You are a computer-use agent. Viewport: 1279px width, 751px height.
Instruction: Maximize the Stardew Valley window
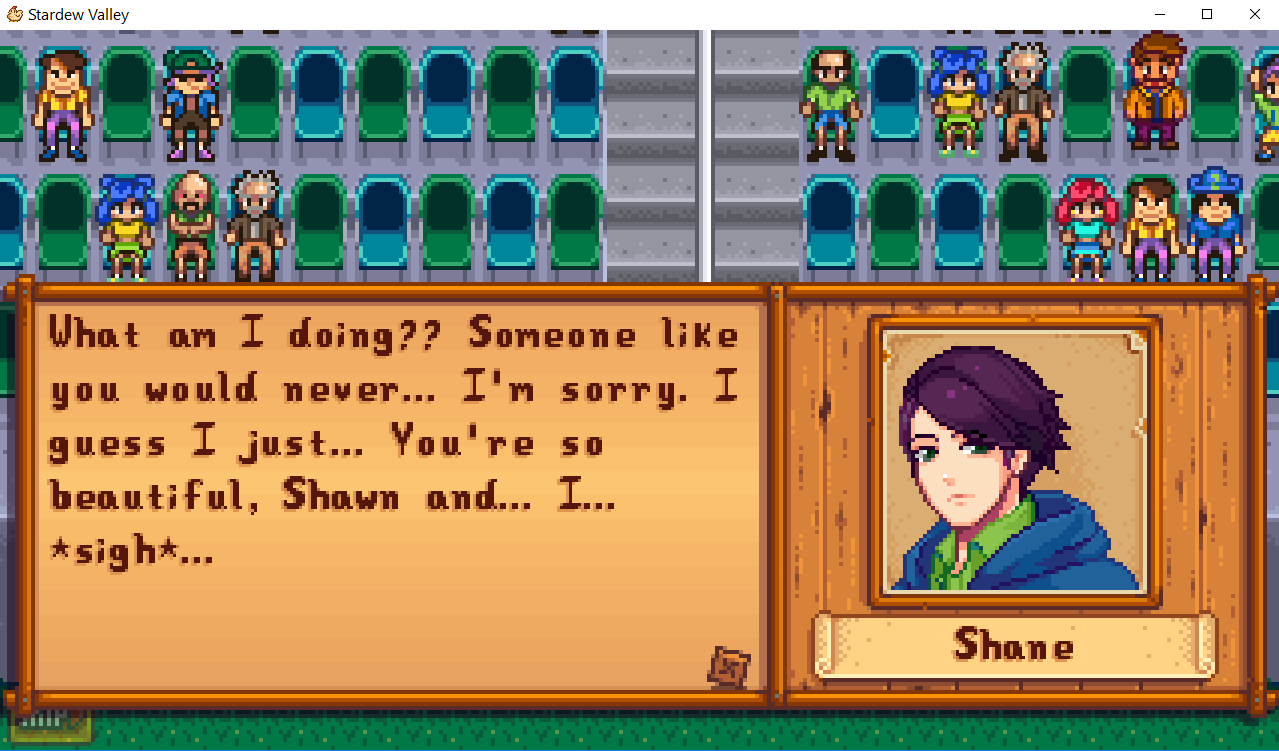click(1207, 14)
